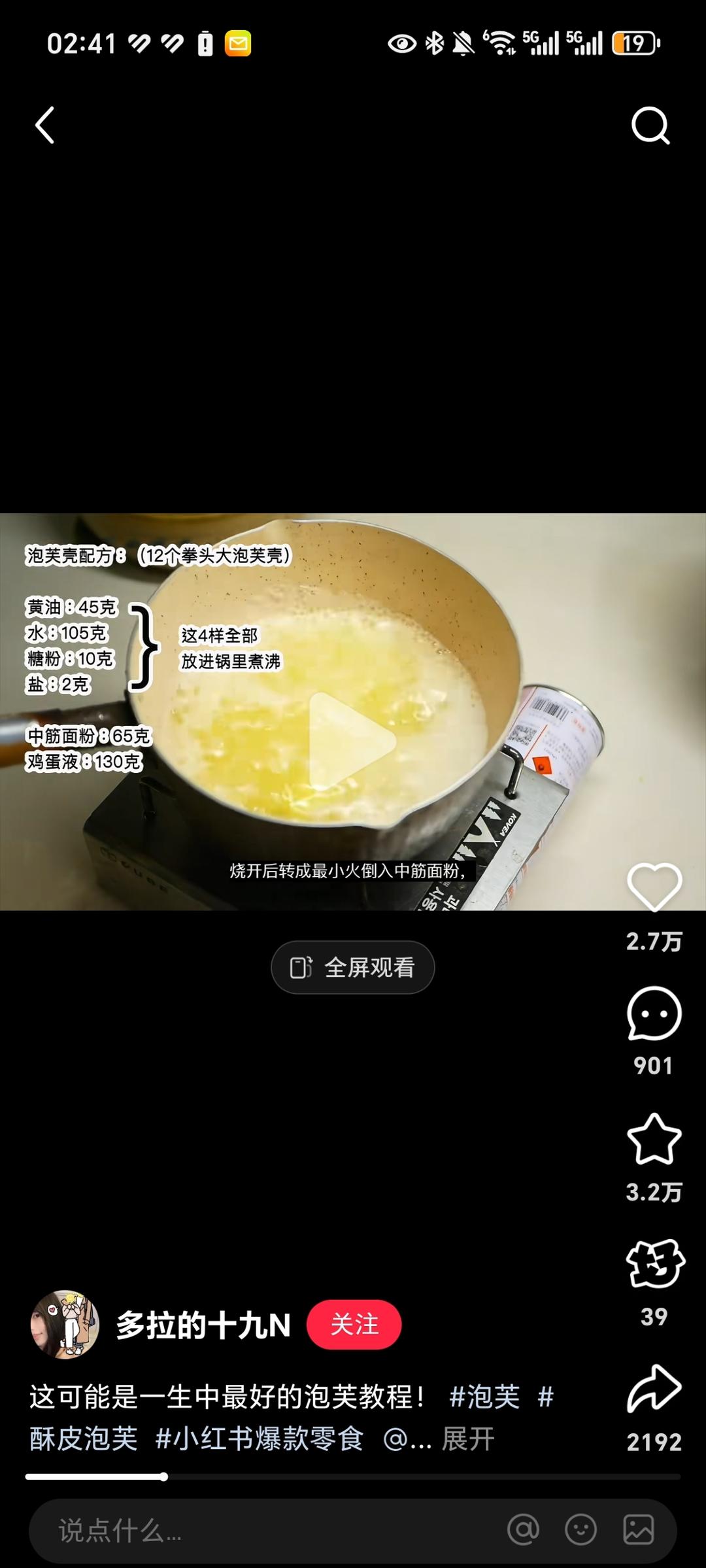Play the paused puff tutorial video
The height and width of the screenshot is (1568, 706).
pos(352,741)
